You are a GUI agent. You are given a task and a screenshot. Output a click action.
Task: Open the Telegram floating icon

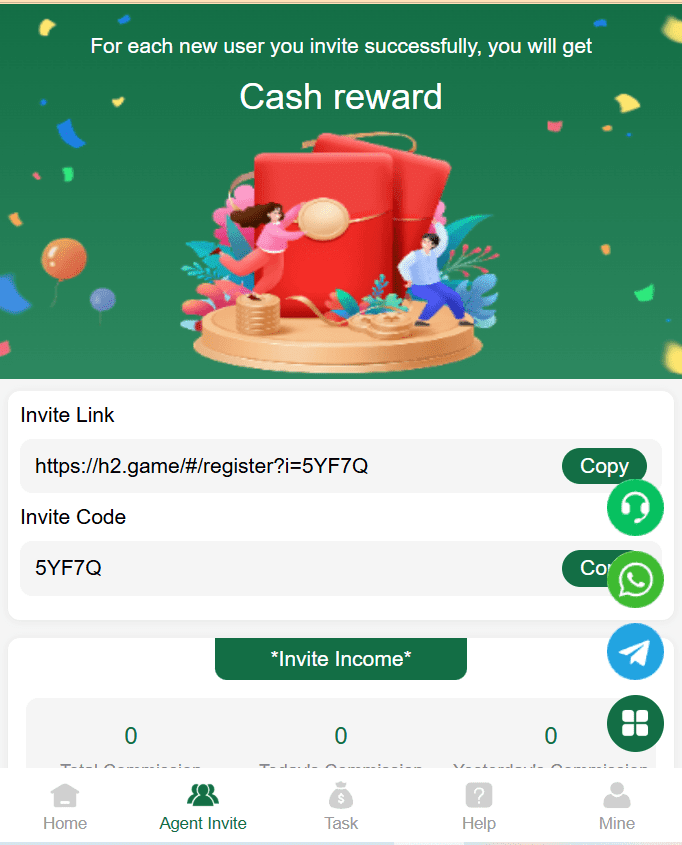pyautogui.click(x=635, y=652)
